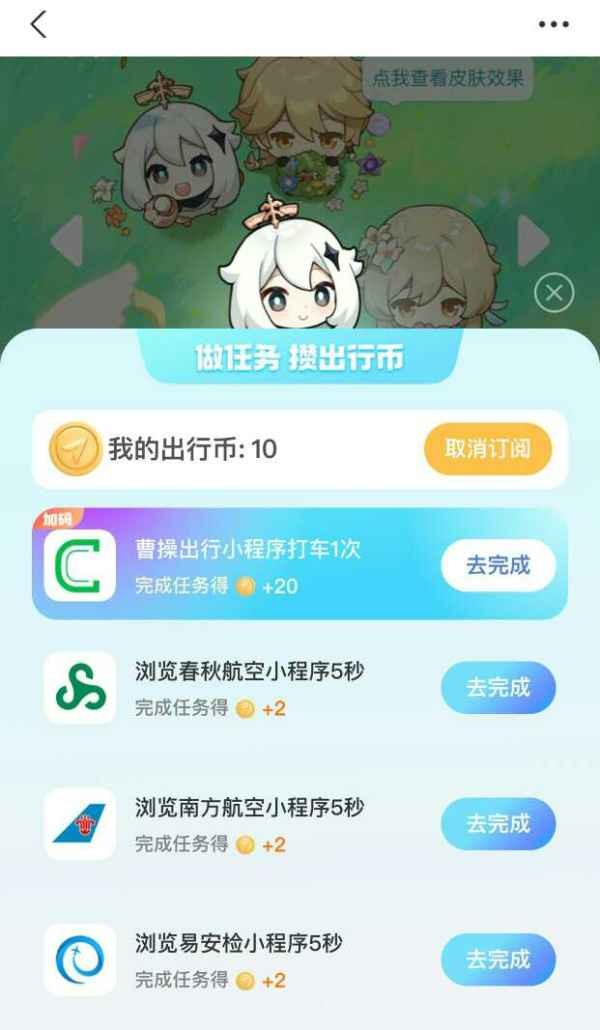Start the 曹操出行 ride task
Viewport: 600px width, 1030px height.
498,565
